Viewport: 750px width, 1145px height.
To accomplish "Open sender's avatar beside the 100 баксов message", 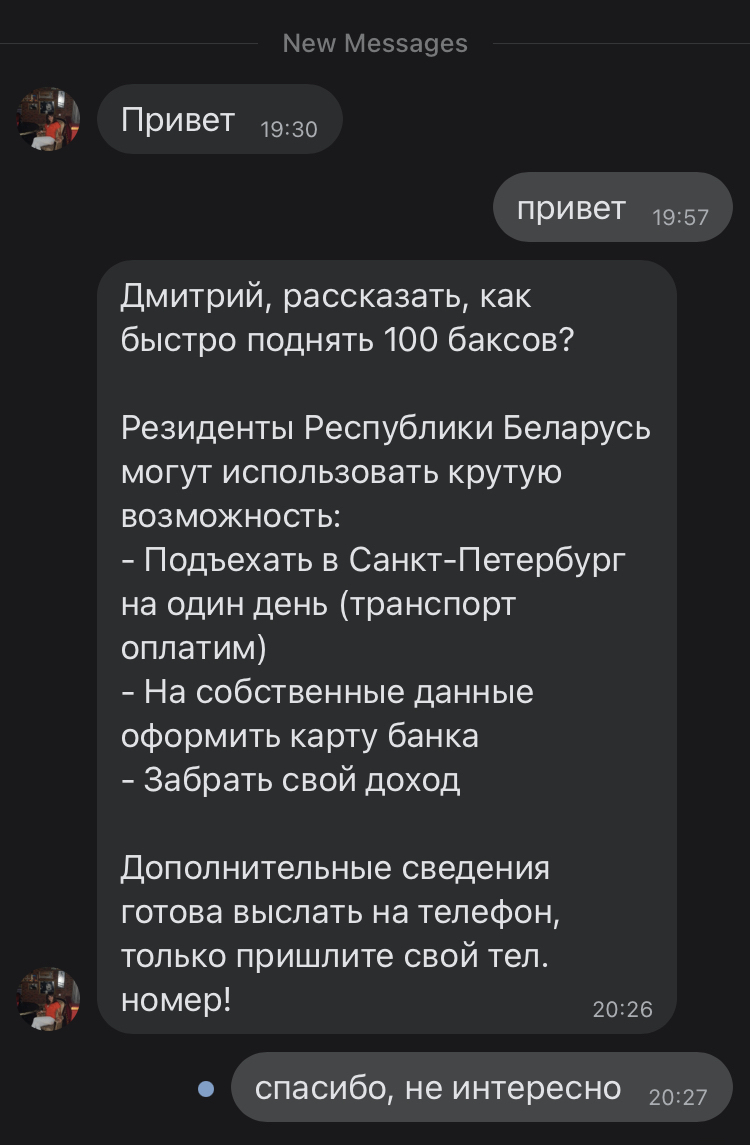I will tap(48, 998).
